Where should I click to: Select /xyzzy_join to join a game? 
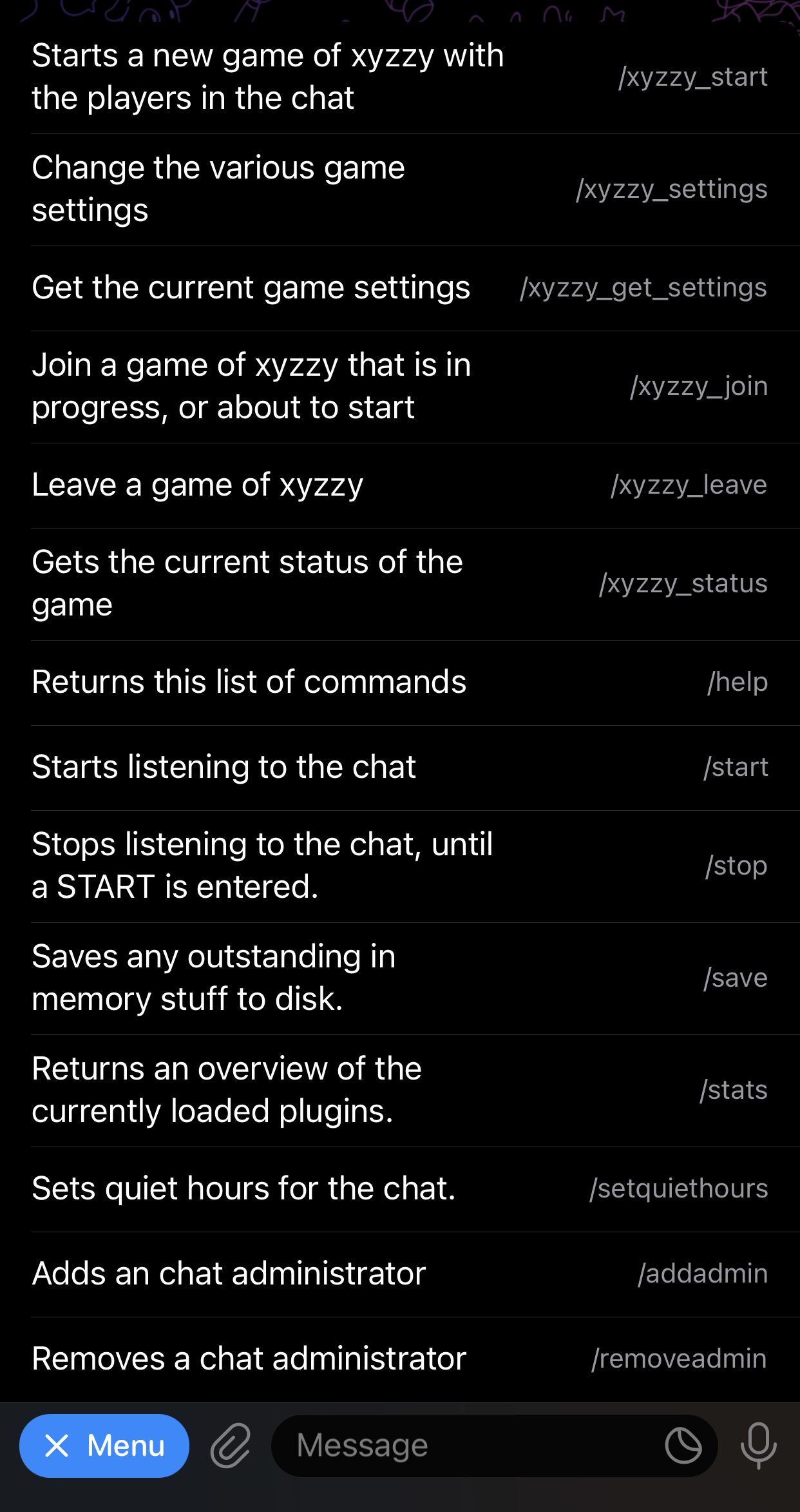(x=399, y=385)
